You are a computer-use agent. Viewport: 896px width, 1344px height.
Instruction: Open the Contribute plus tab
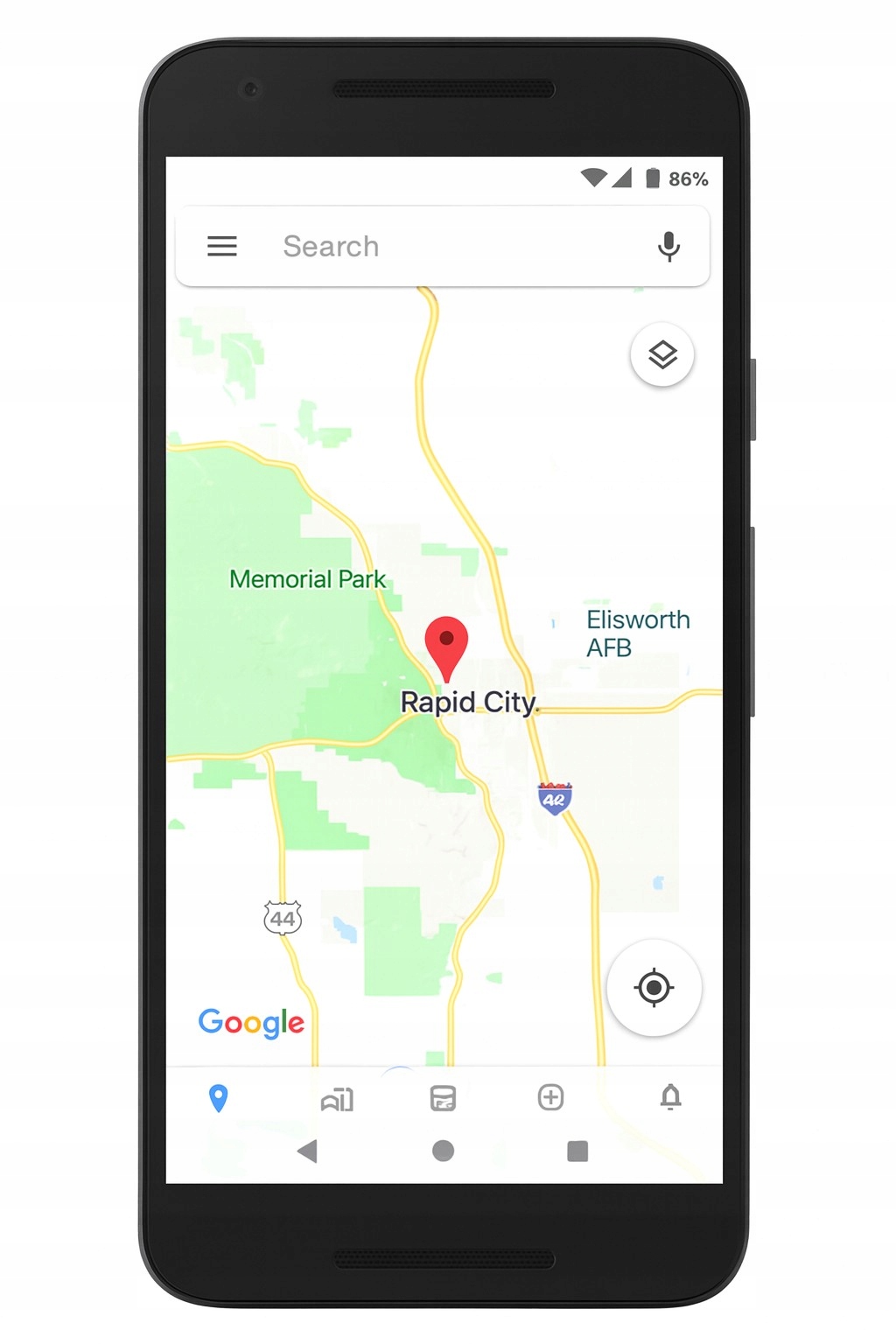click(x=550, y=1097)
